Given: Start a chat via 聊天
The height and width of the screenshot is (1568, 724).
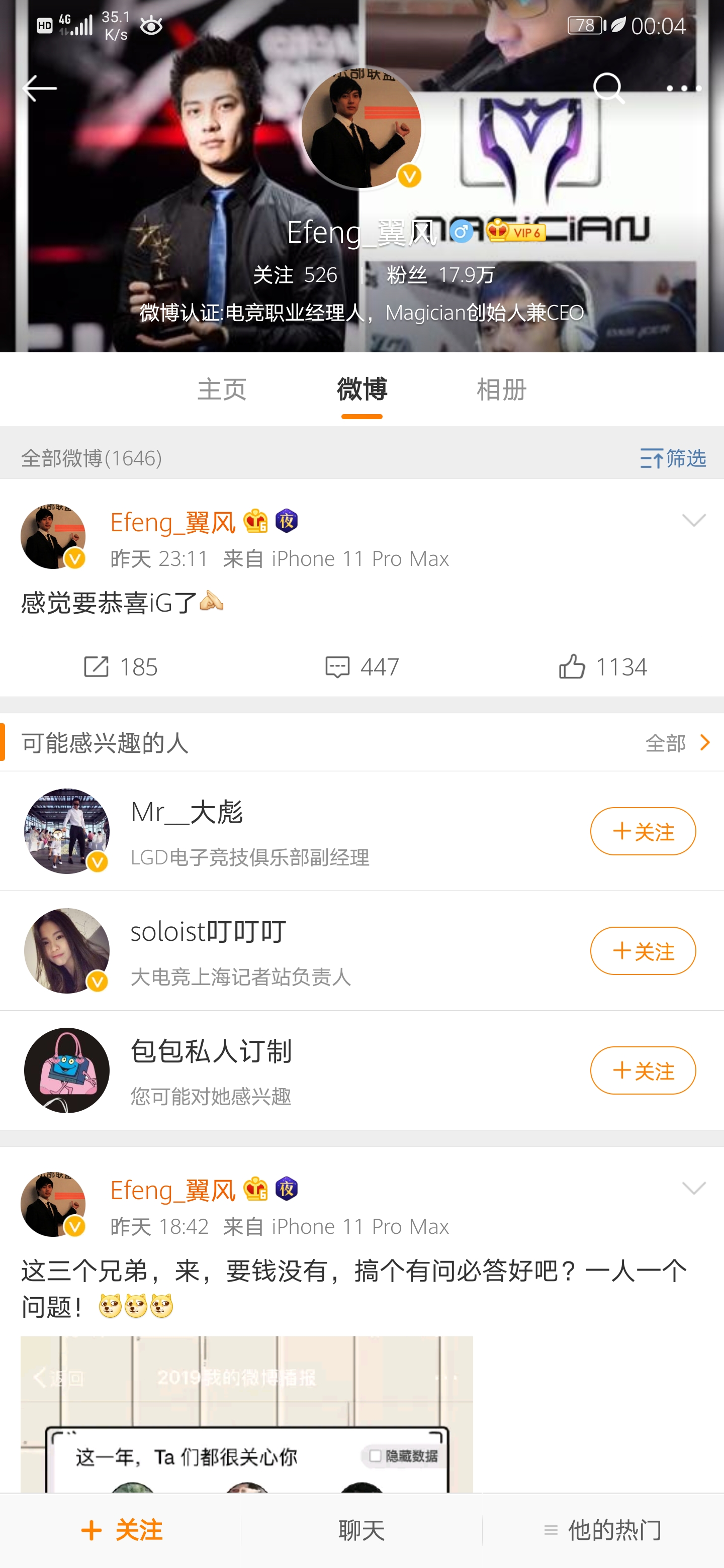Looking at the screenshot, I should tap(361, 1530).
